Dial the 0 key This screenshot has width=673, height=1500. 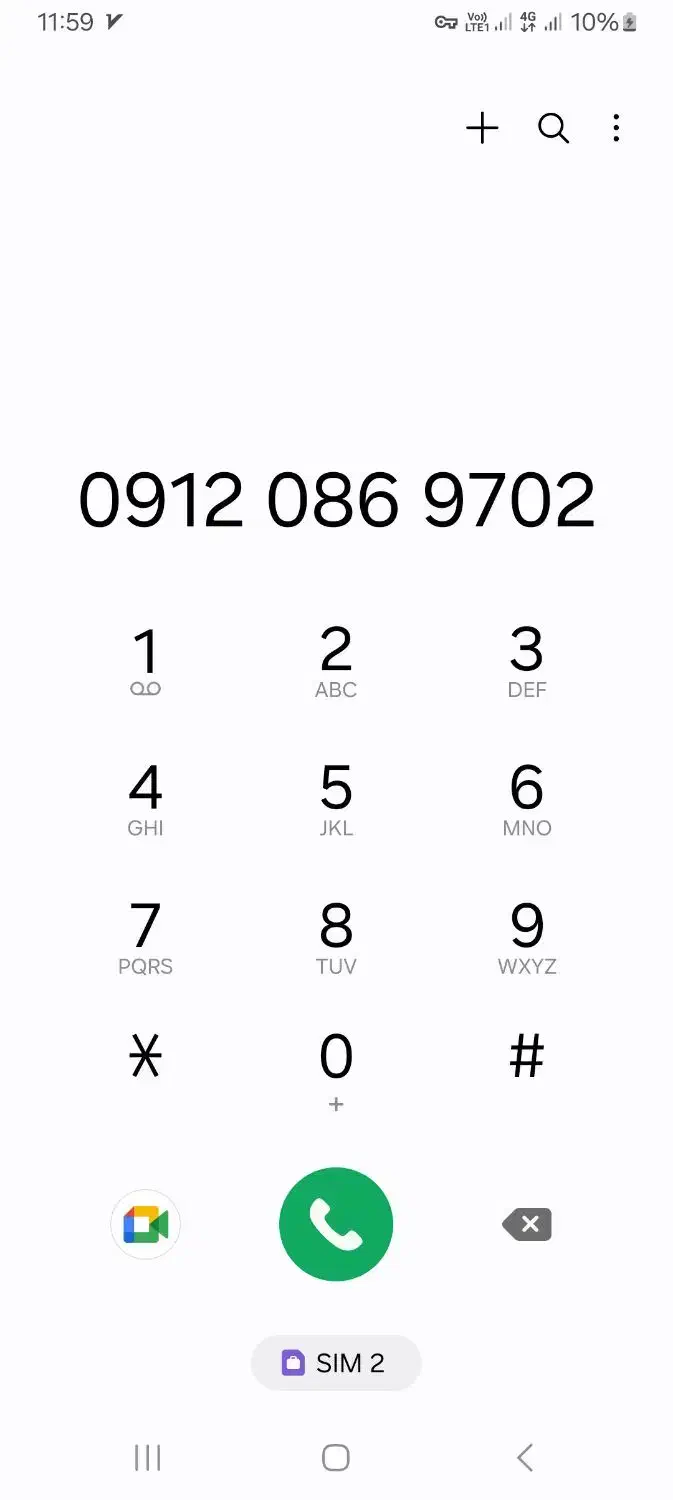(336, 1066)
